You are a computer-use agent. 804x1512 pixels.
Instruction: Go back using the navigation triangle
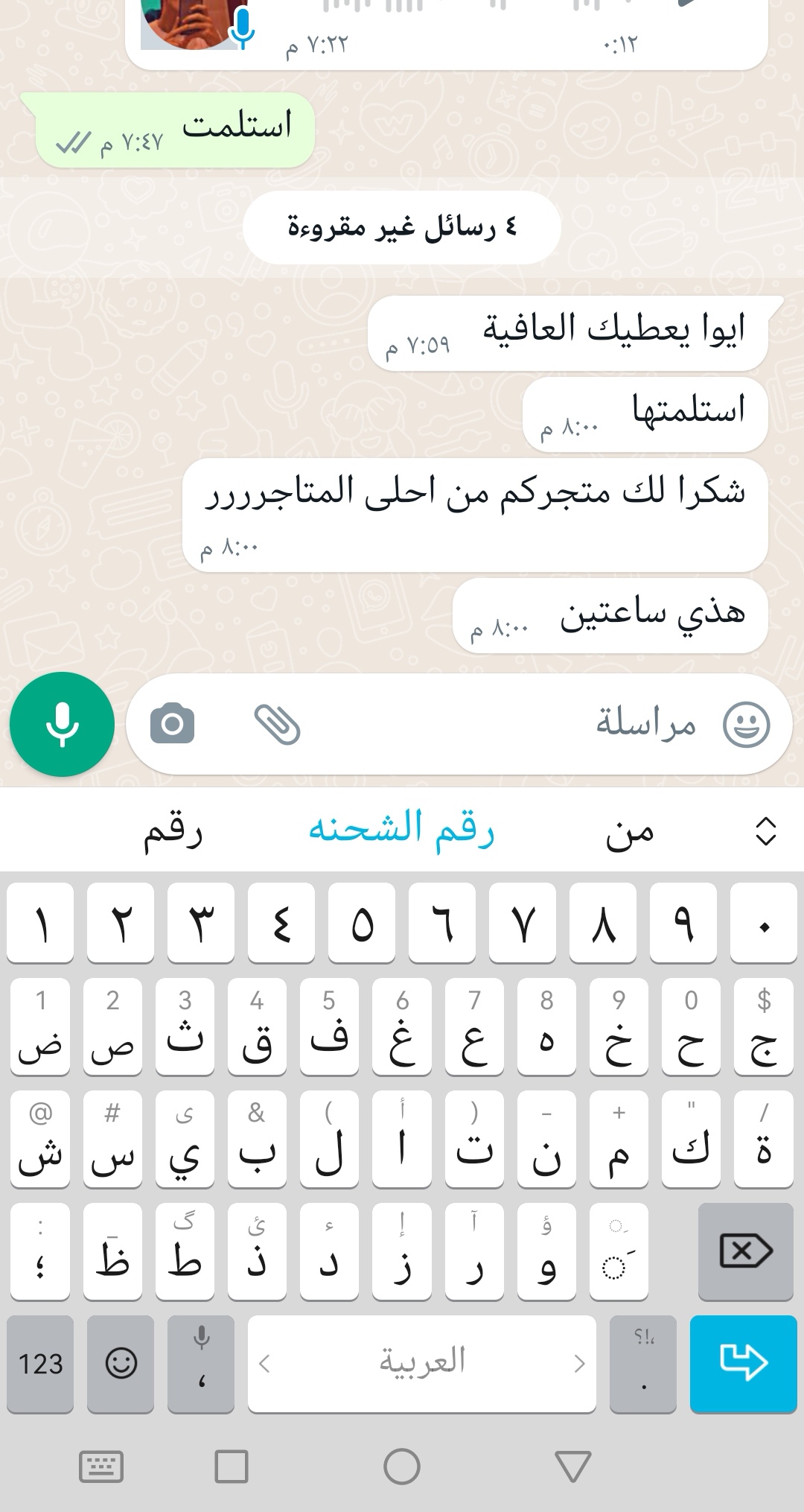pos(573,1467)
